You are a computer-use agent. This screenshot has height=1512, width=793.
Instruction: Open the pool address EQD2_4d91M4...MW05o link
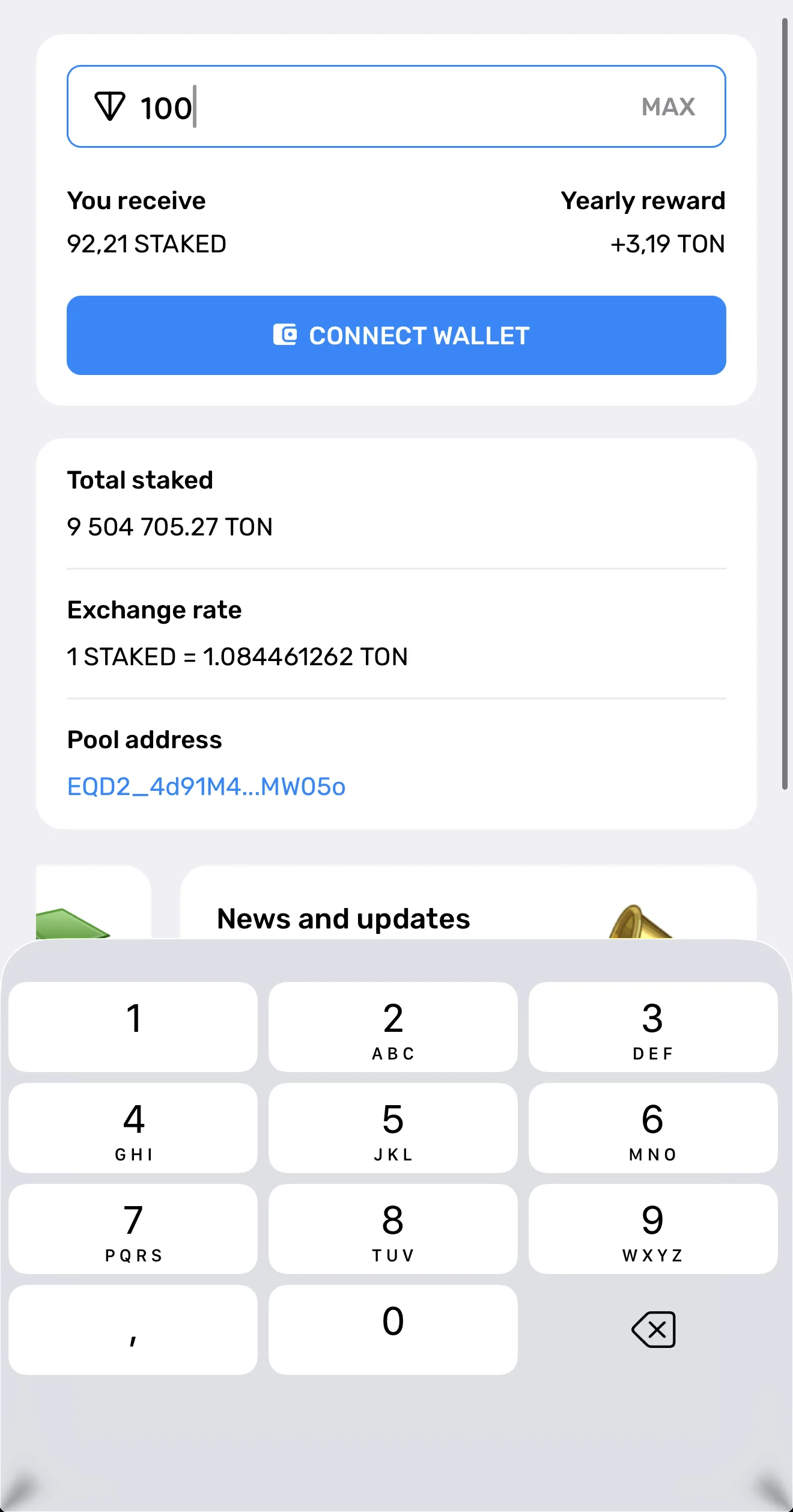[206, 786]
